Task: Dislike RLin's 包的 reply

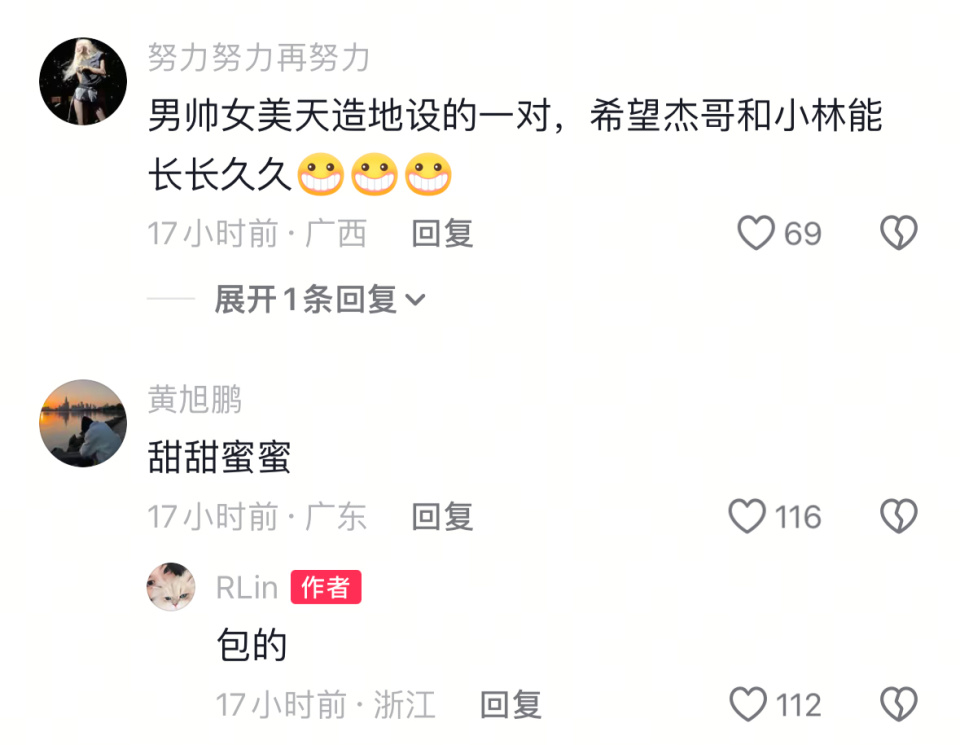Action: click(x=898, y=704)
